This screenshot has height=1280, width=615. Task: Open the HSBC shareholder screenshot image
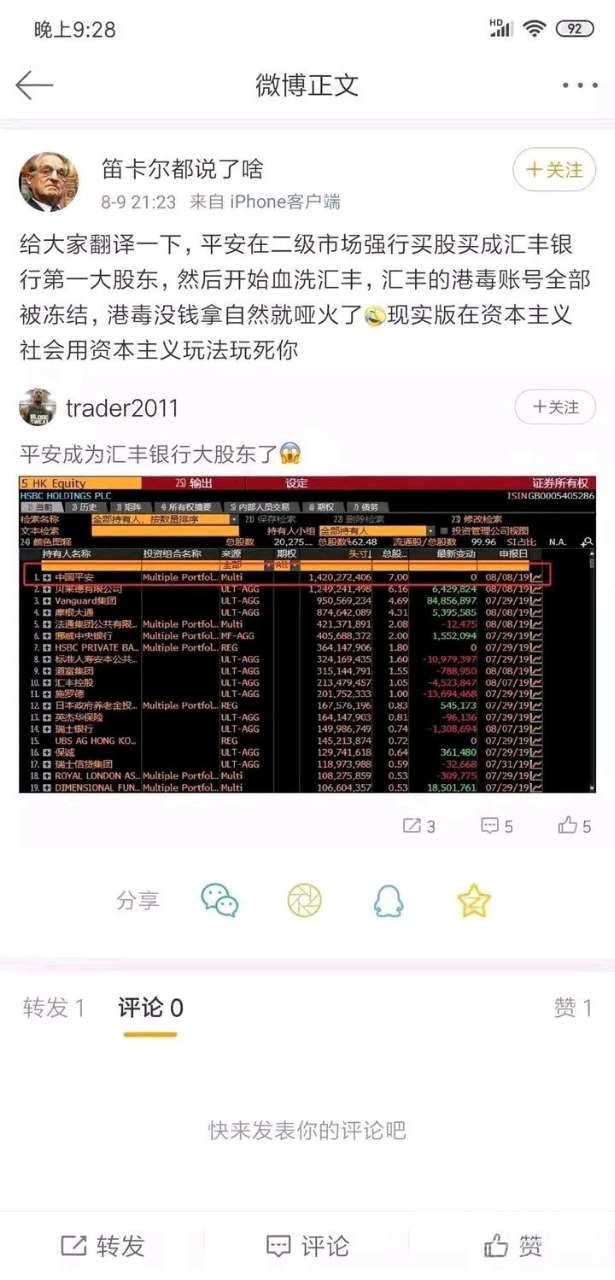pyautogui.click(x=307, y=634)
